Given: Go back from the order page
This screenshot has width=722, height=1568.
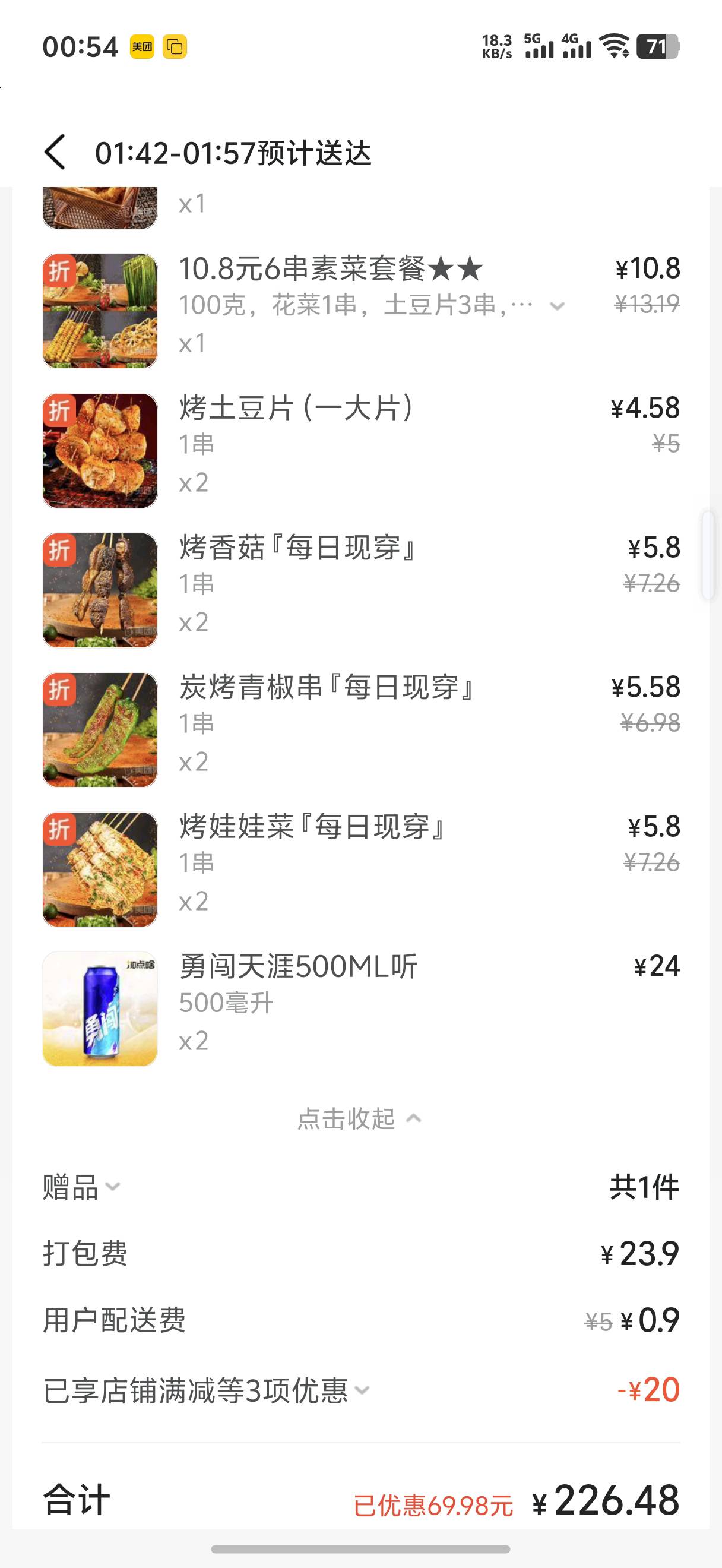Looking at the screenshot, I should (55, 152).
